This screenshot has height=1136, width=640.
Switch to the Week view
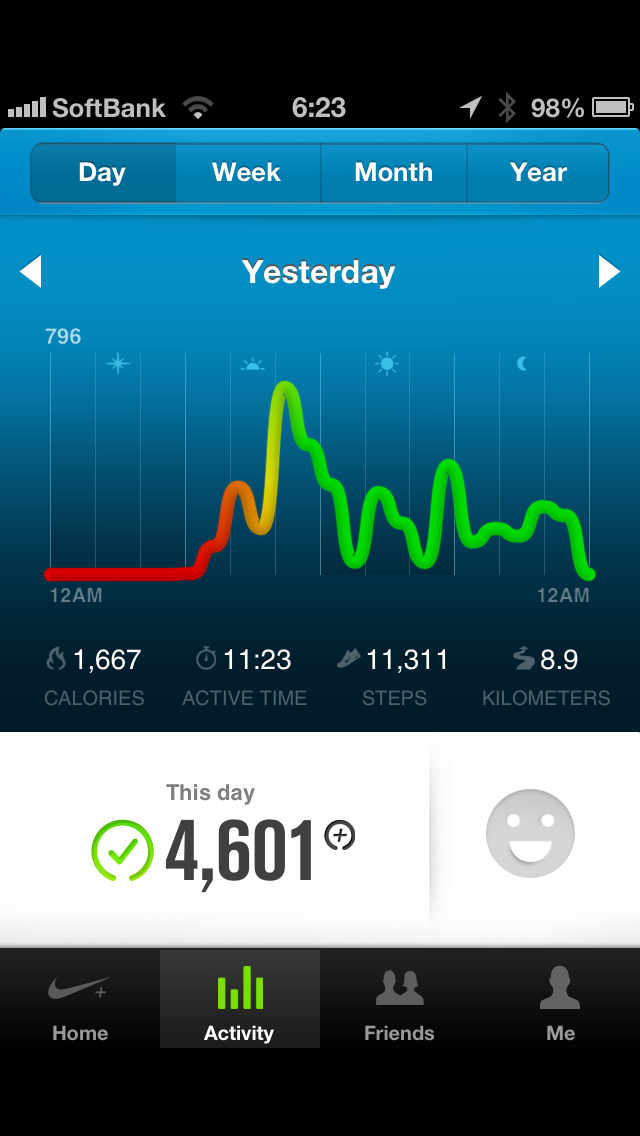[247, 173]
